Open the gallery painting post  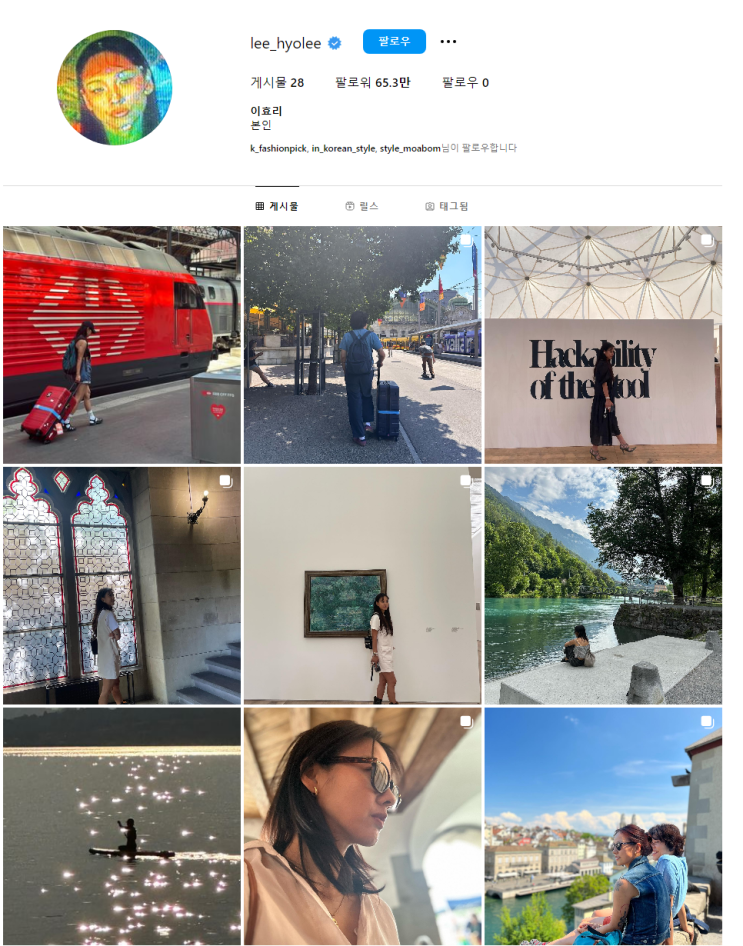[x=362, y=585]
